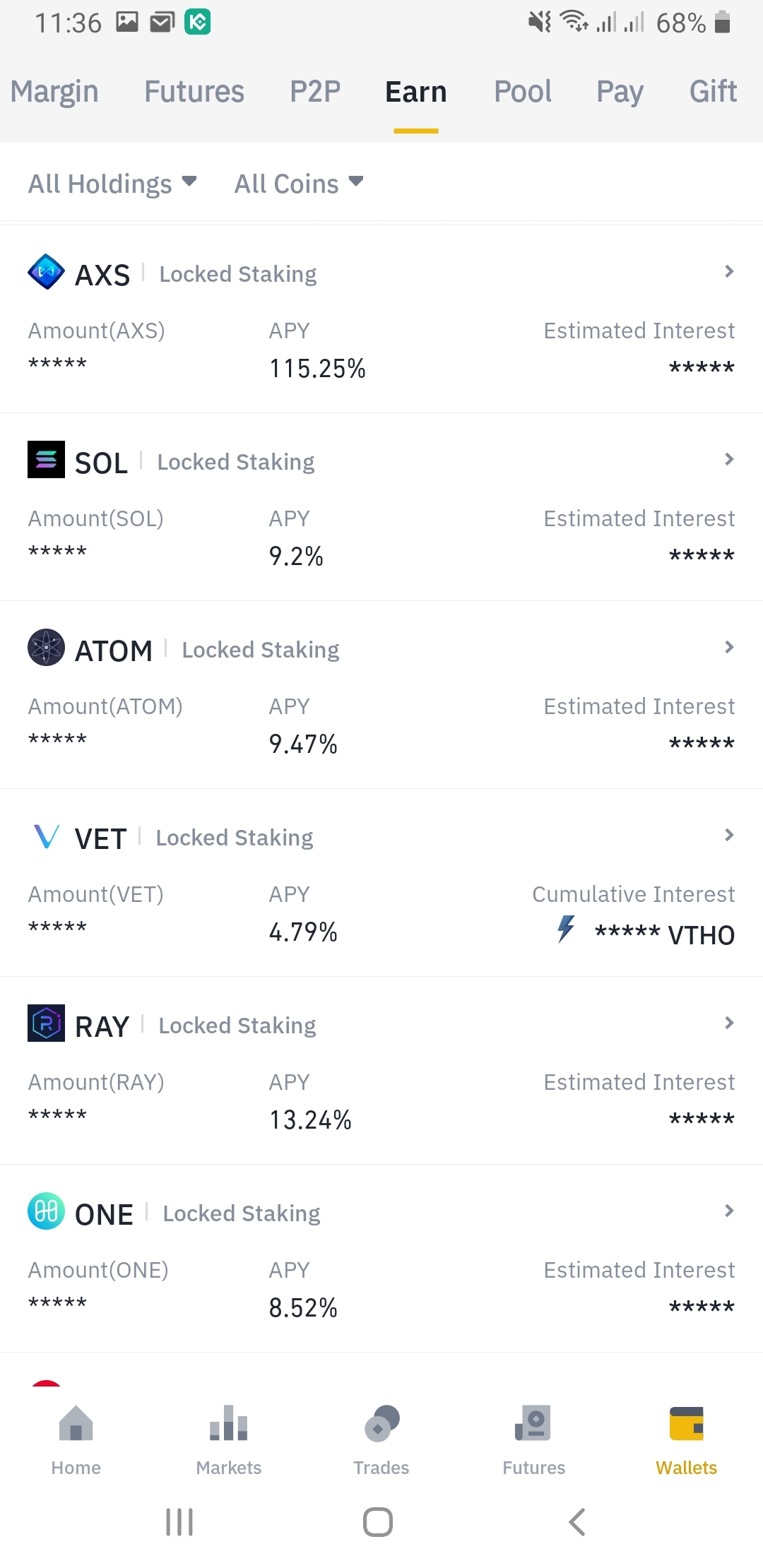Switch to the Margin tab
This screenshot has height=1568, width=763.
pyautogui.click(x=54, y=92)
